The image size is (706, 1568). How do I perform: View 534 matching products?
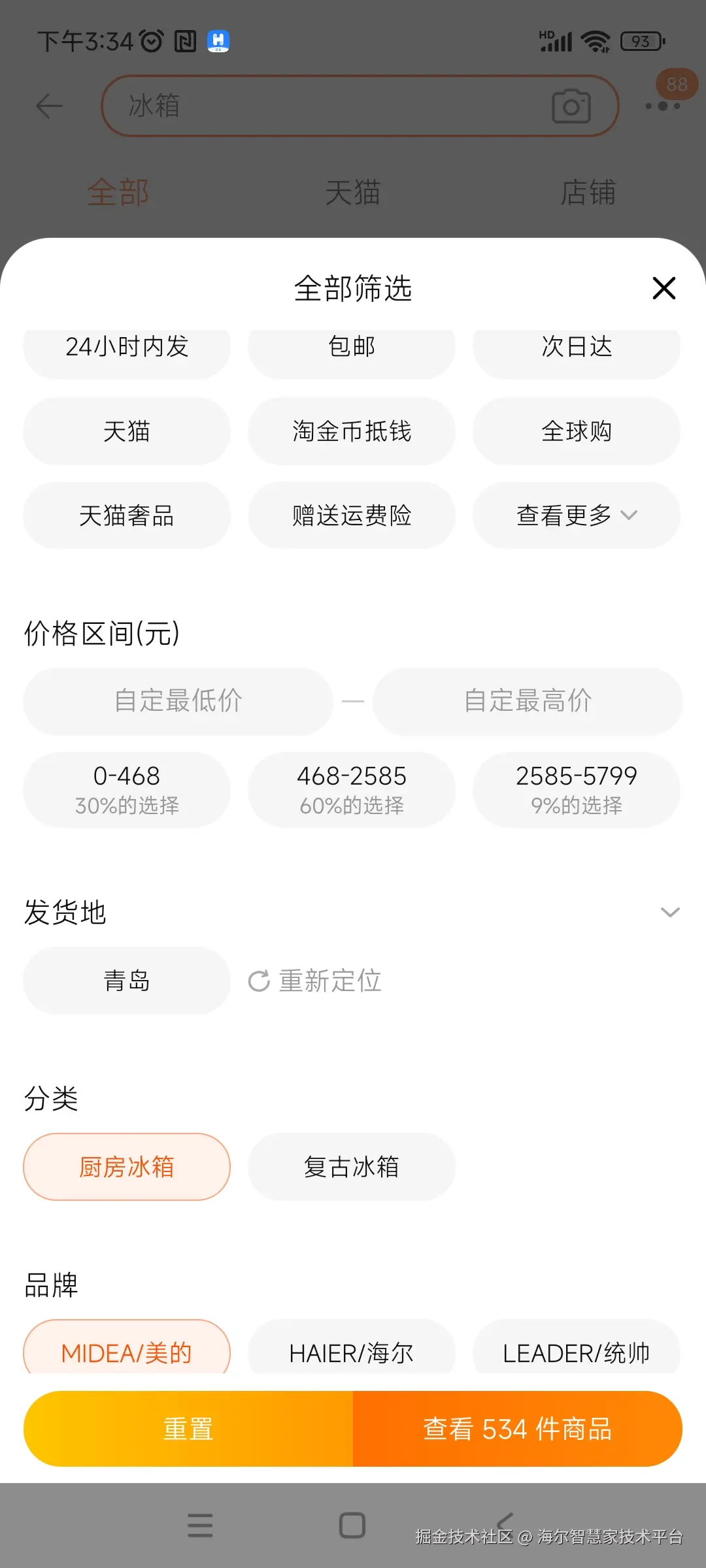point(517,1429)
